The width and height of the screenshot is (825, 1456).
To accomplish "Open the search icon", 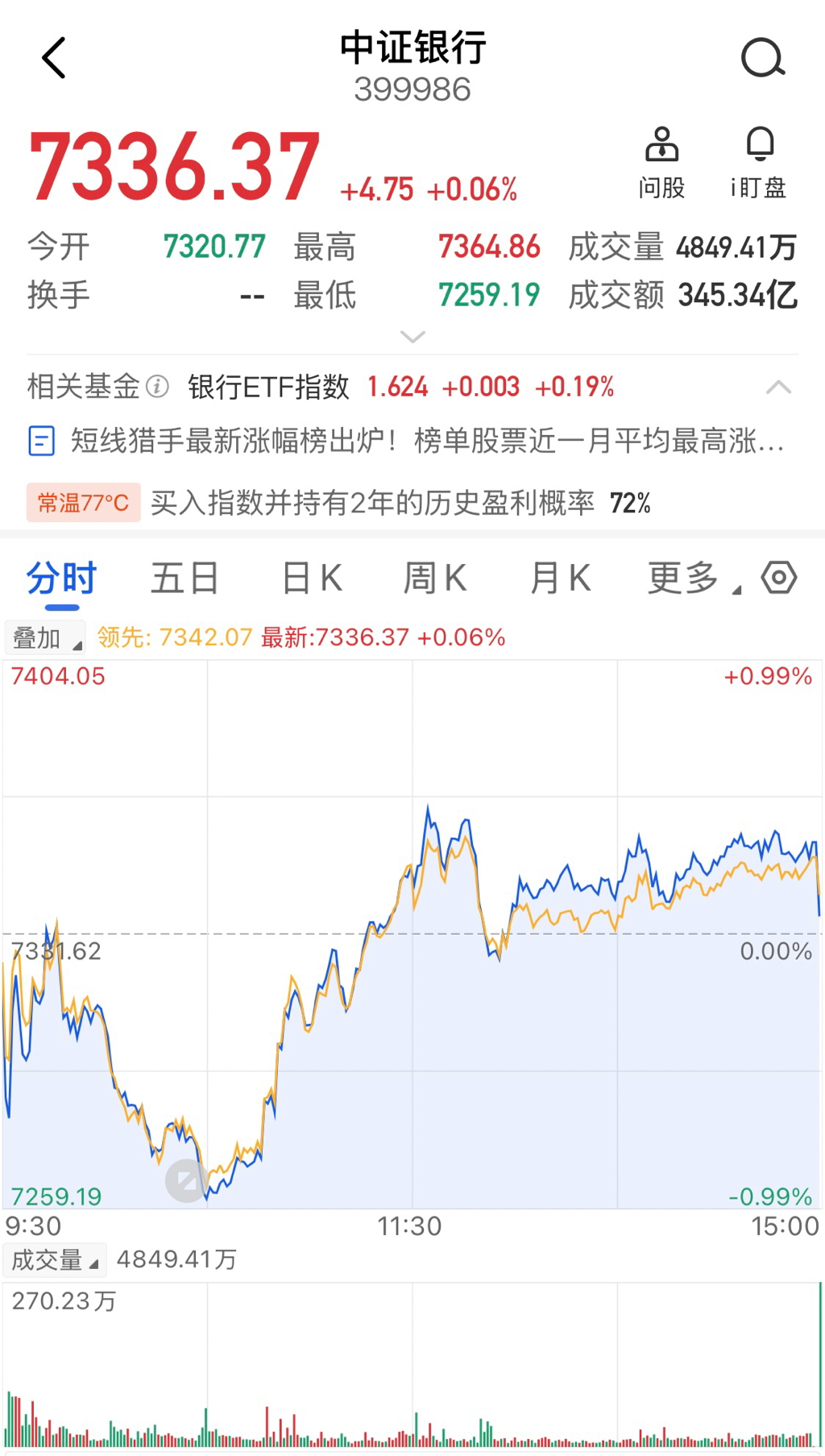I will (762, 59).
